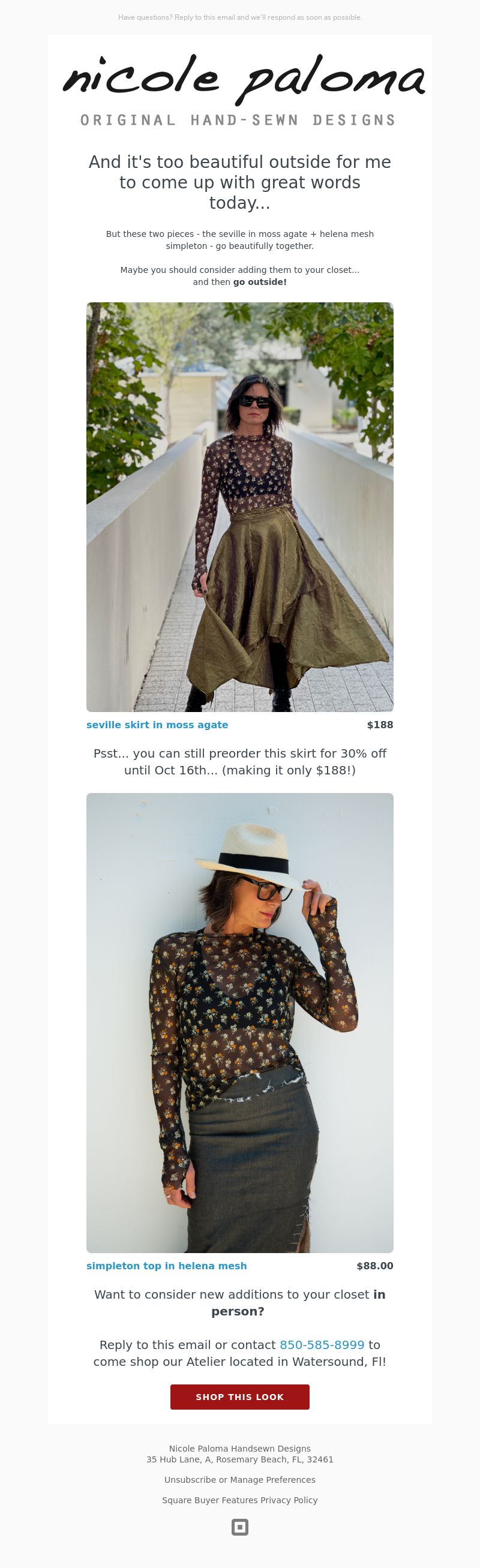View the simpleton top product photo
Image resolution: width=480 pixels, height=1568 pixels.
coord(240,1023)
